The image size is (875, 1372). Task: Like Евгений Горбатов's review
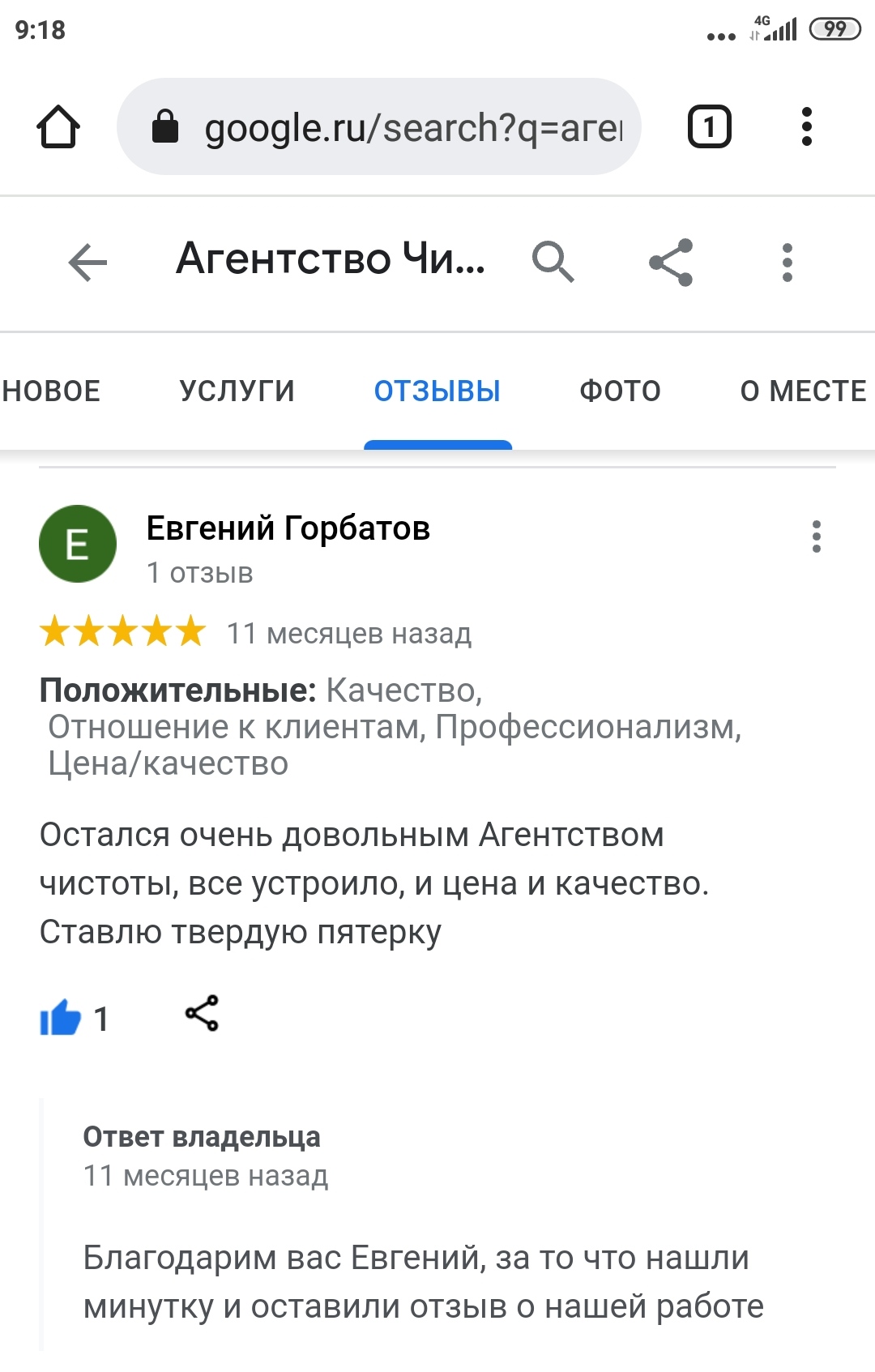(61, 1017)
